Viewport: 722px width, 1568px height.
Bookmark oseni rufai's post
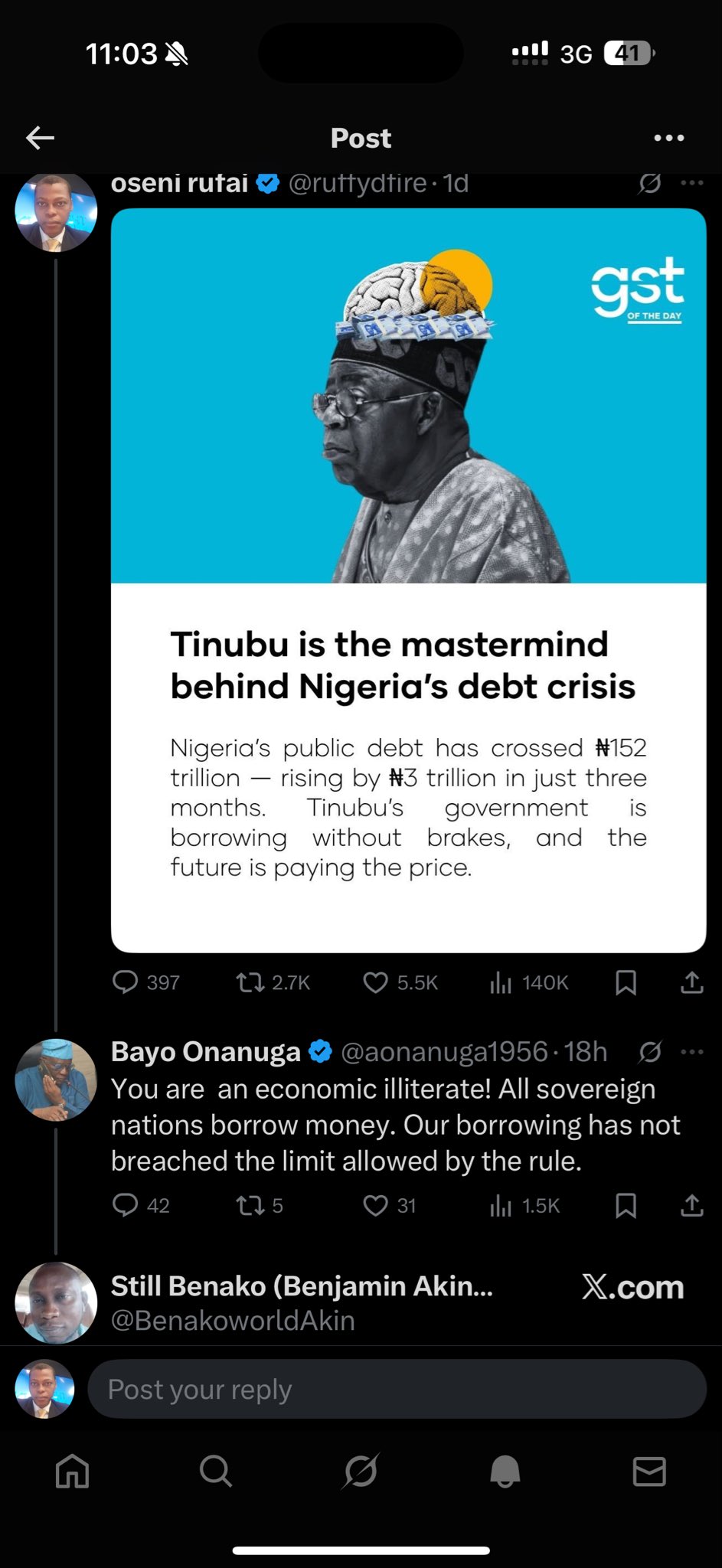(626, 982)
